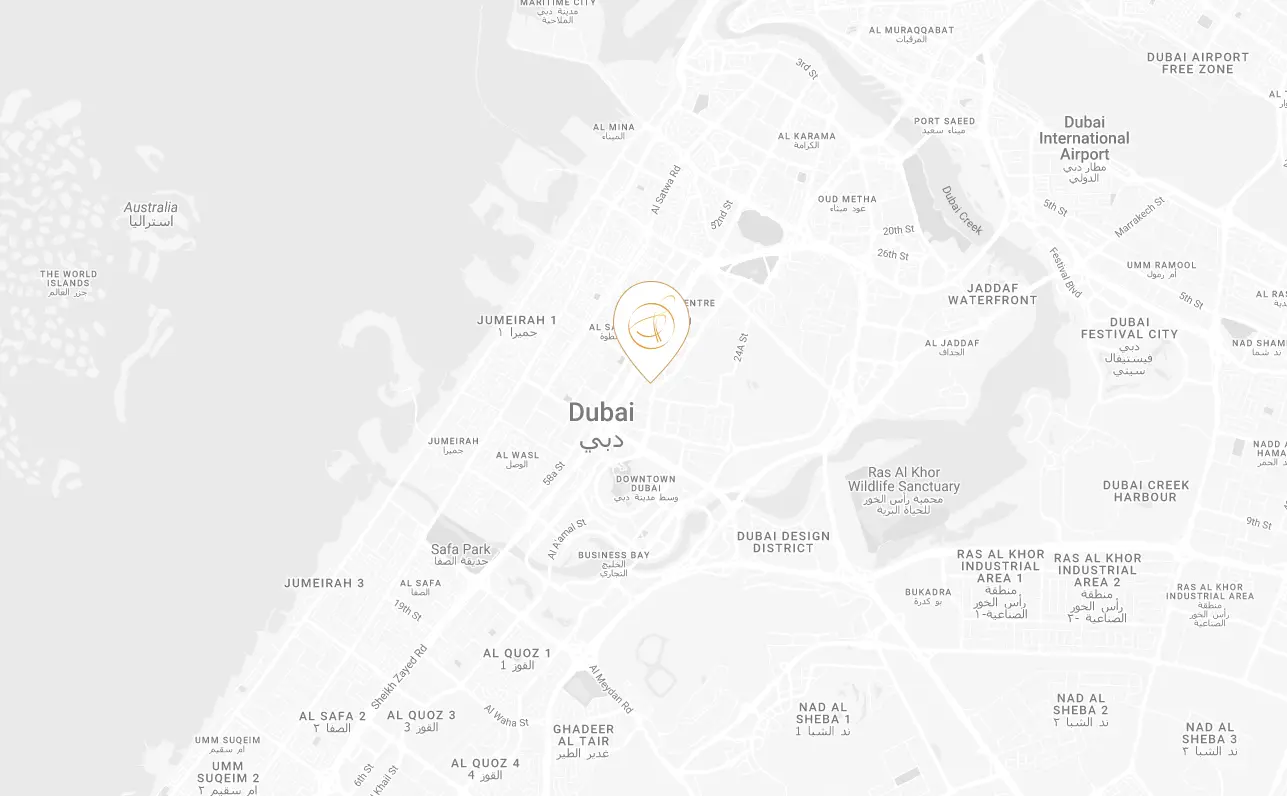
Task: Tap the gold location pin marker
Action: [x=651, y=328]
